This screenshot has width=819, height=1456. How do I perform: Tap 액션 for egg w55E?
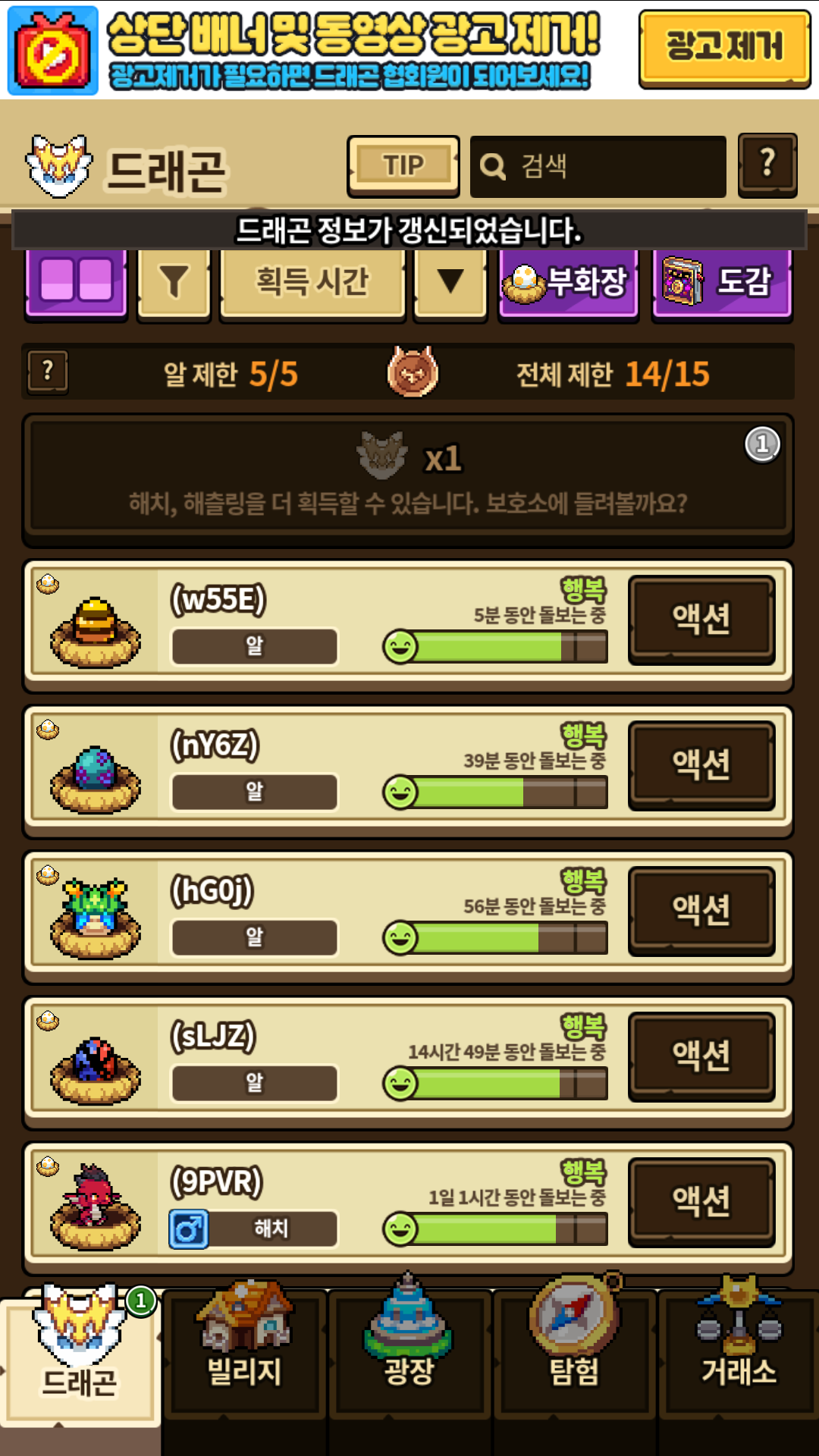click(701, 619)
